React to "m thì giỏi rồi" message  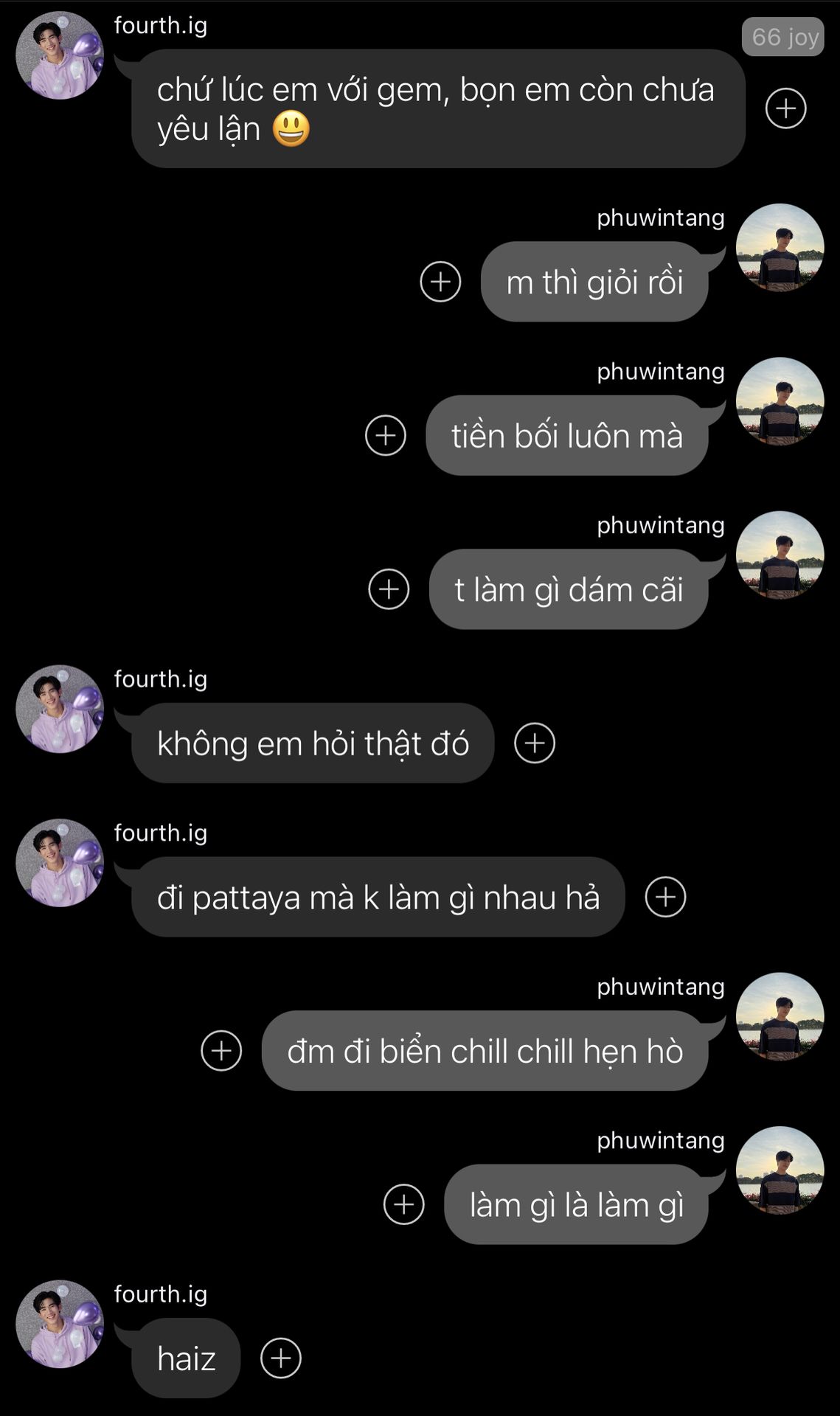(440, 282)
